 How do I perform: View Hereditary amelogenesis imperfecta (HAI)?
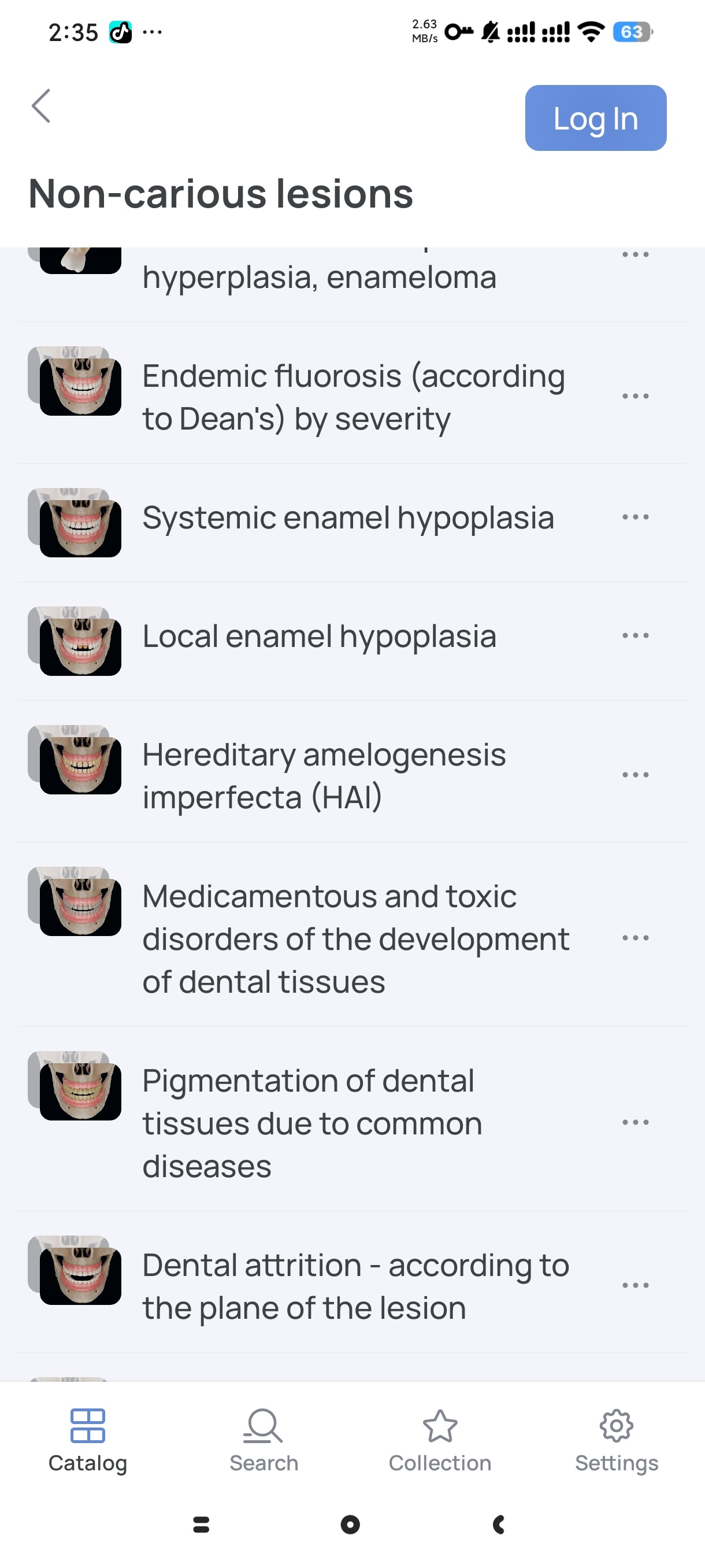[353, 772]
